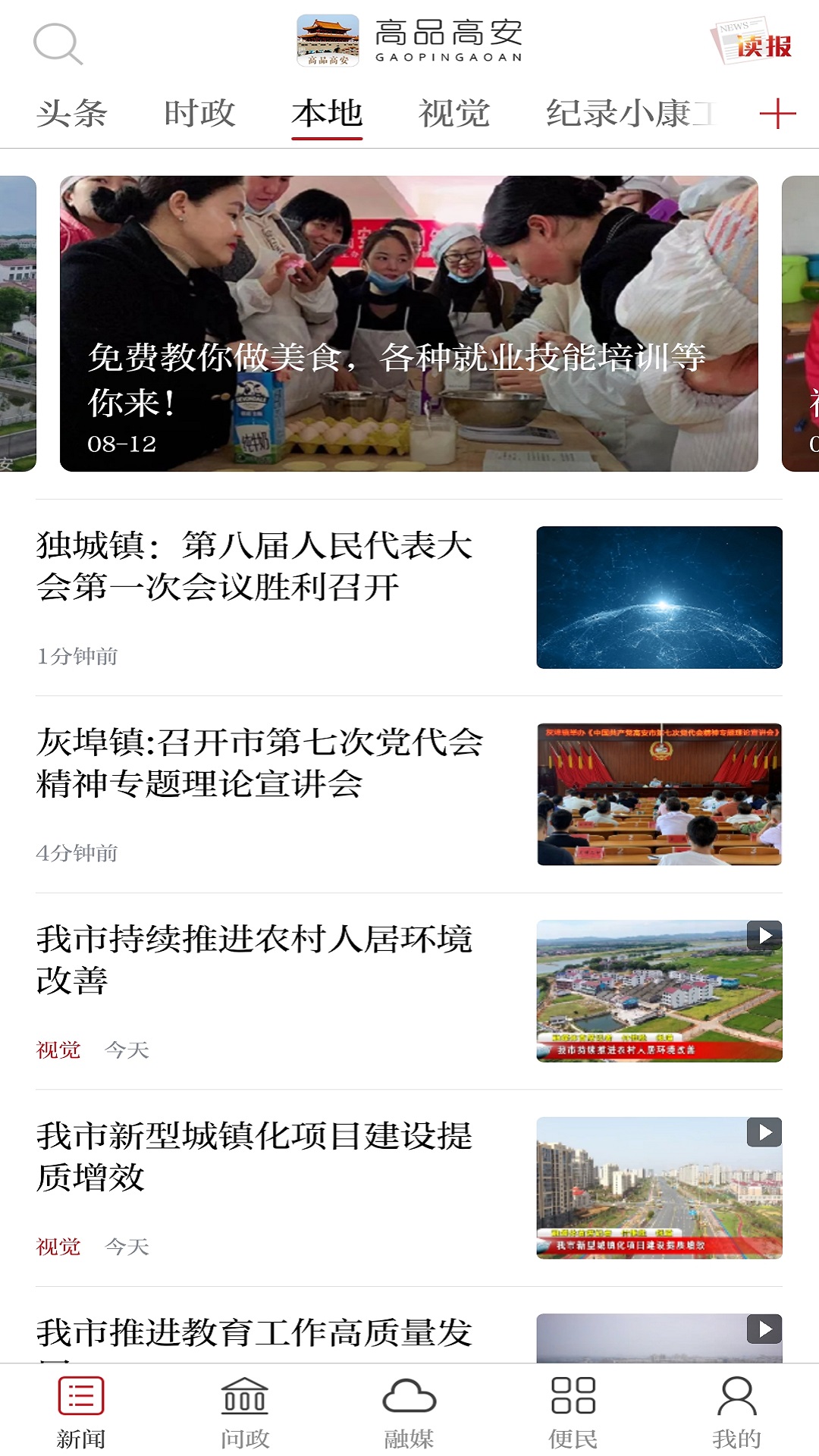The image size is (819, 1456).
Task: Open the 读报 newspaper reader
Action: pyautogui.click(x=752, y=42)
